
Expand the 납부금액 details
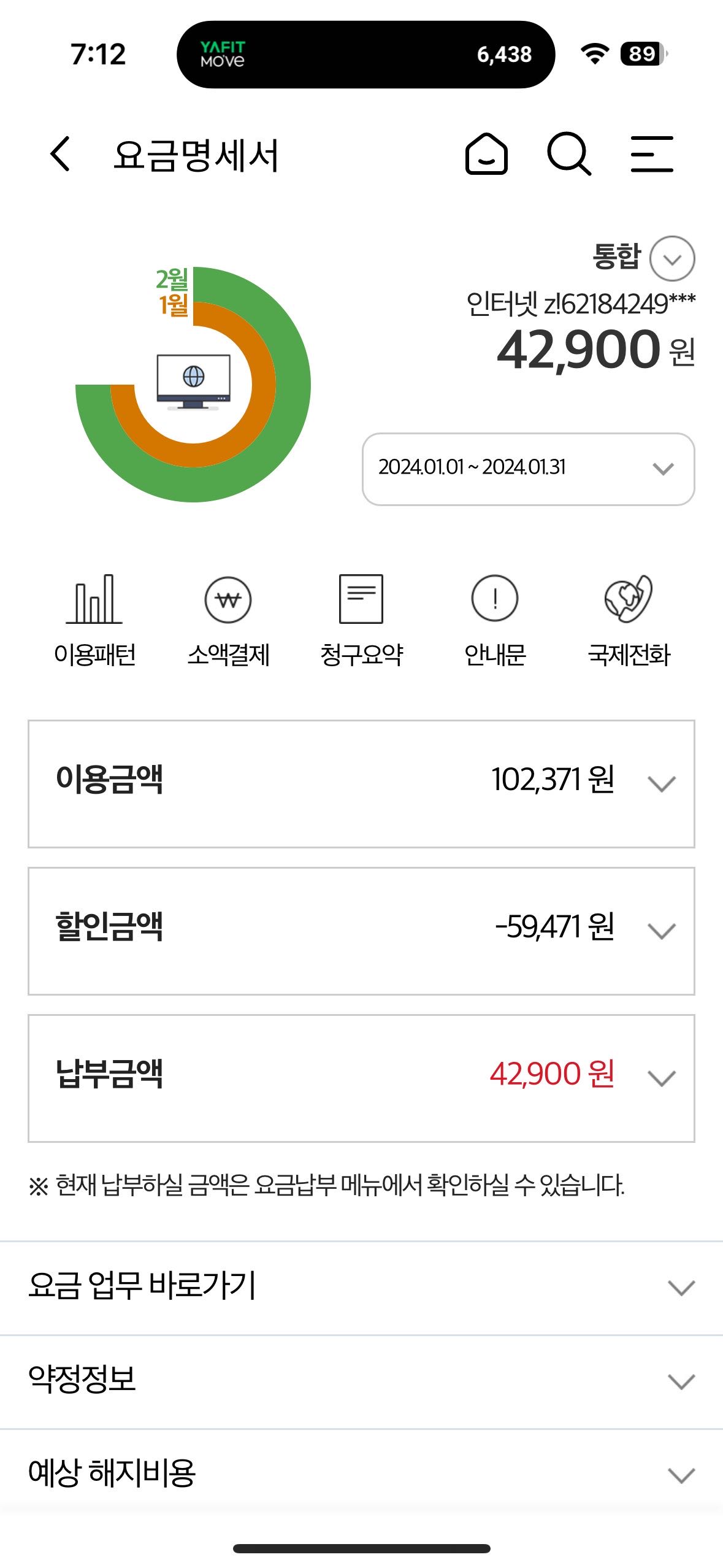click(x=361, y=1078)
